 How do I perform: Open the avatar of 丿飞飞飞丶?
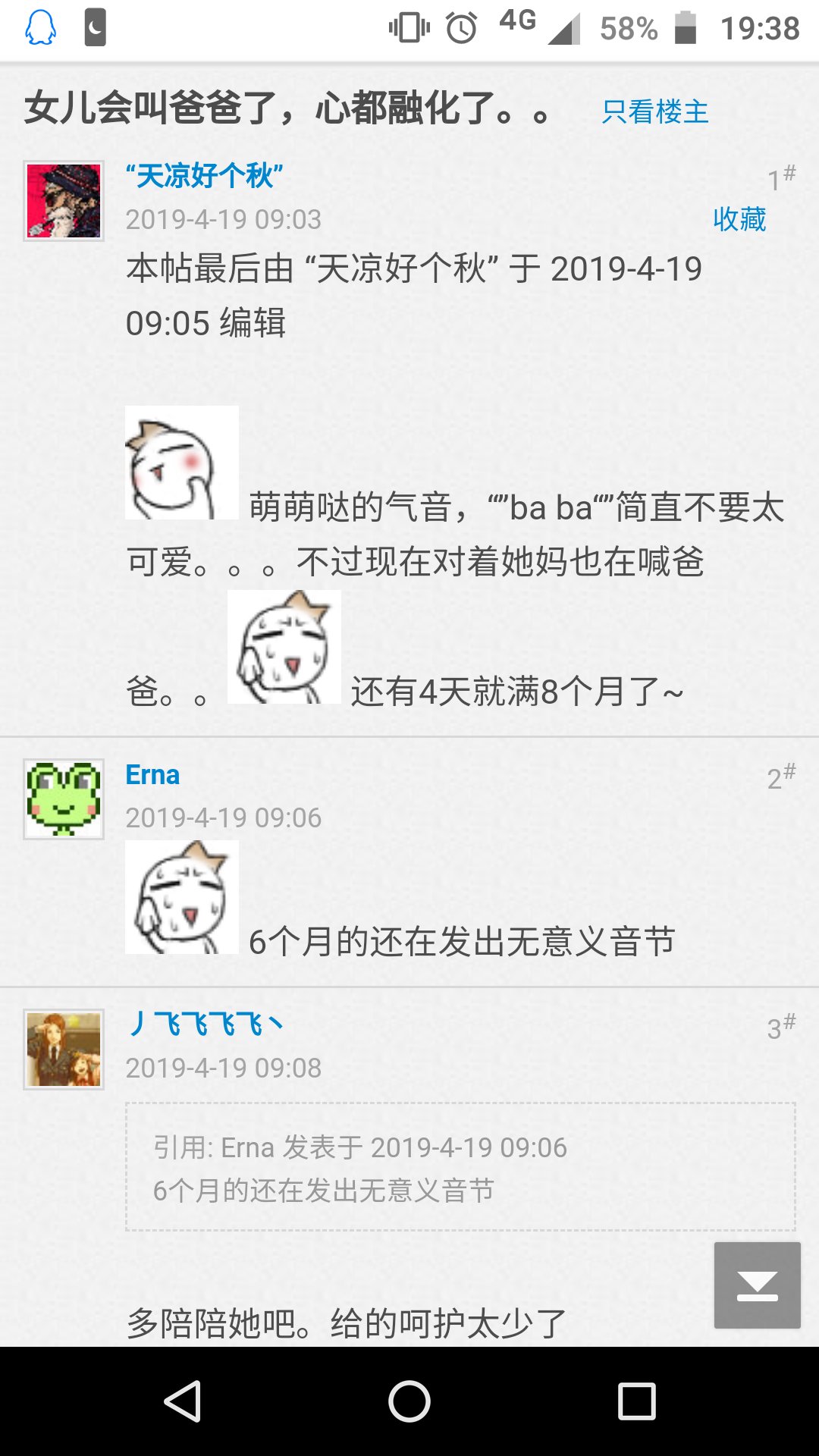[64, 1050]
